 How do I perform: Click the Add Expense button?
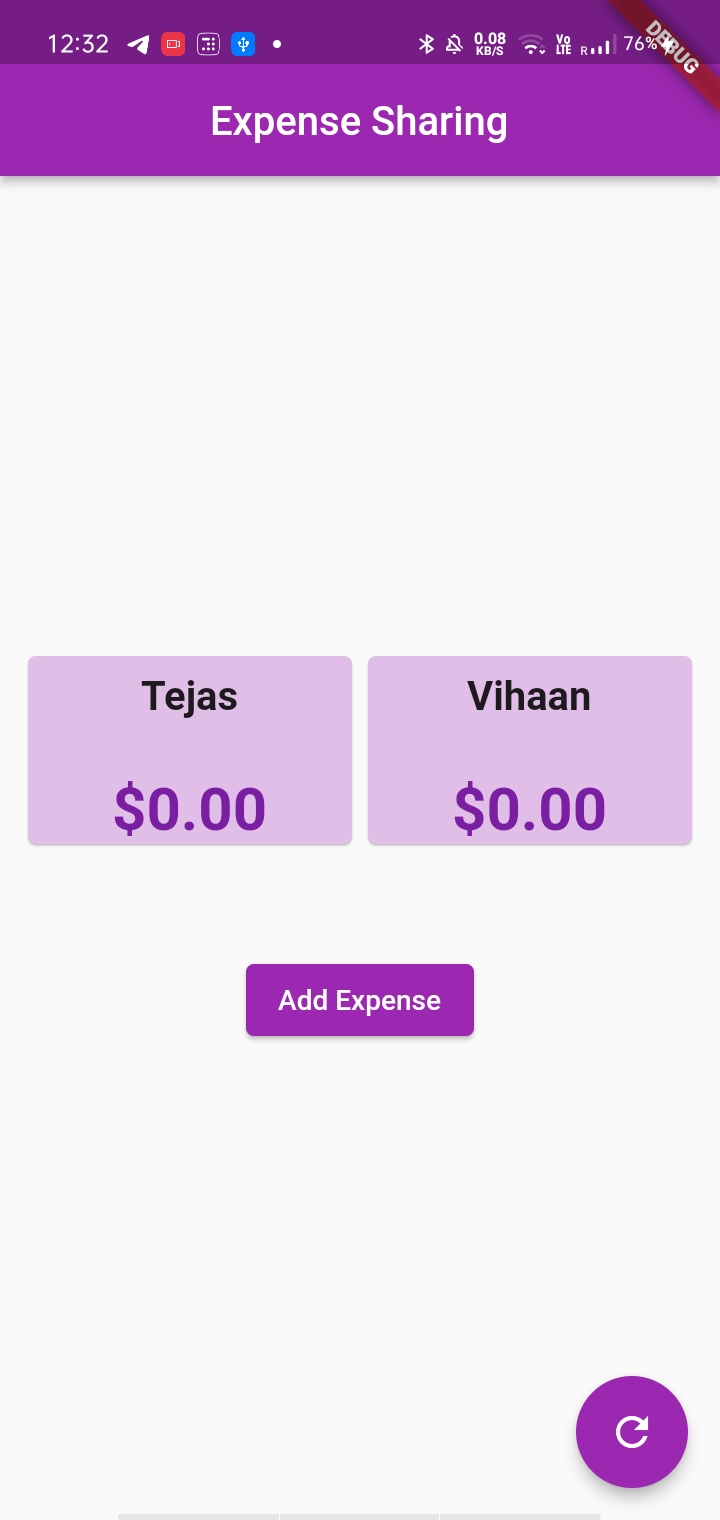click(360, 999)
